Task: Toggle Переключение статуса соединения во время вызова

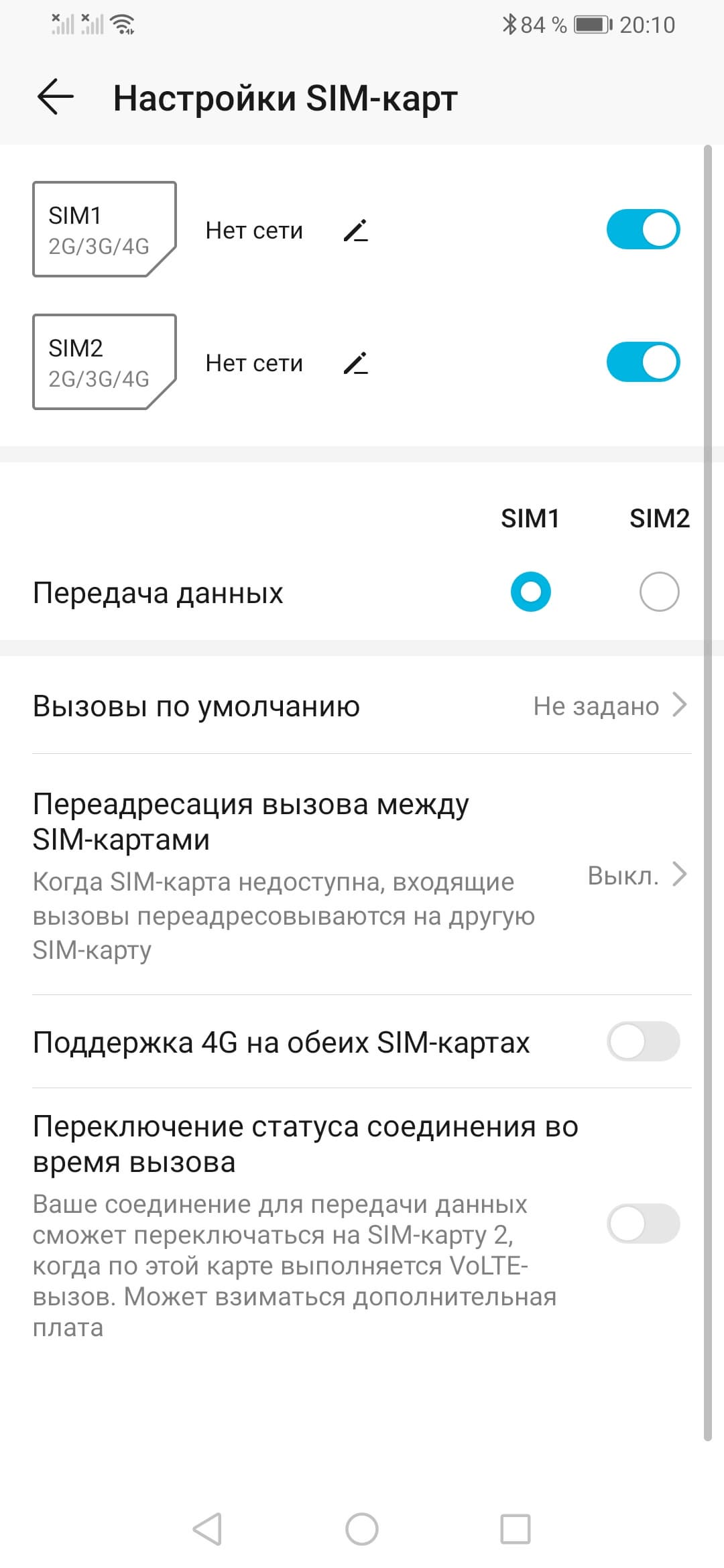Action: tap(643, 1224)
